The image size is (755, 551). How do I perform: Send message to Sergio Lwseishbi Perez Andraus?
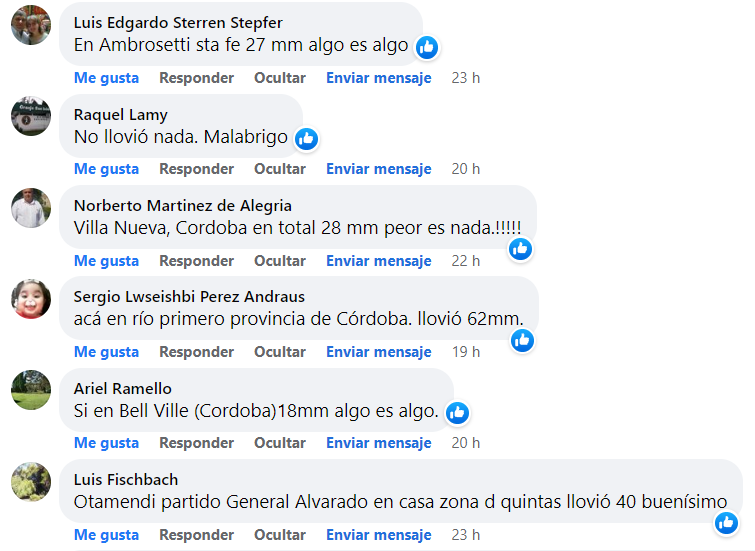378,352
